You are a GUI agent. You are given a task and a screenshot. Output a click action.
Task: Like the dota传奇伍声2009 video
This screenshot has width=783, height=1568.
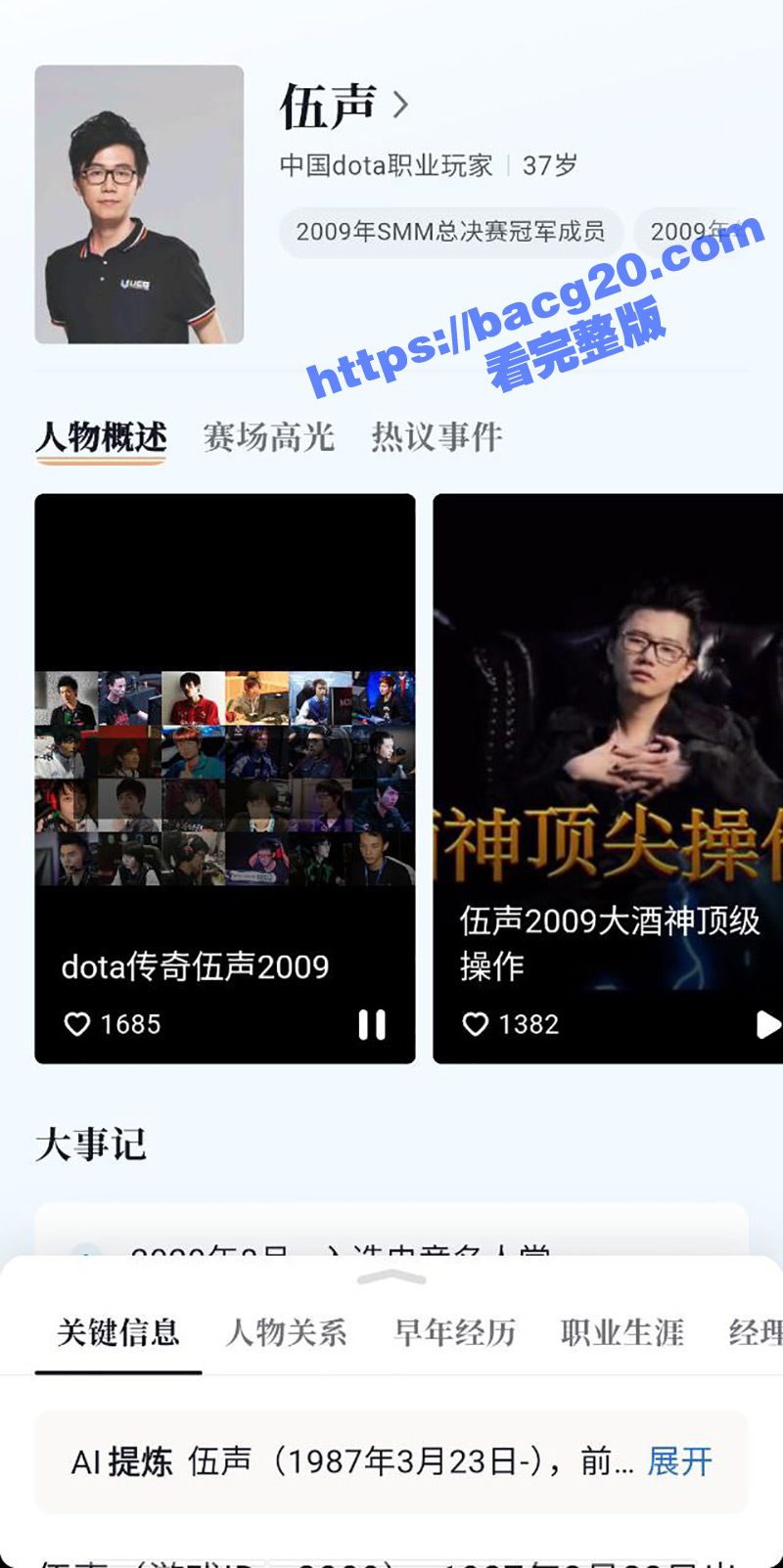point(77,1024)
